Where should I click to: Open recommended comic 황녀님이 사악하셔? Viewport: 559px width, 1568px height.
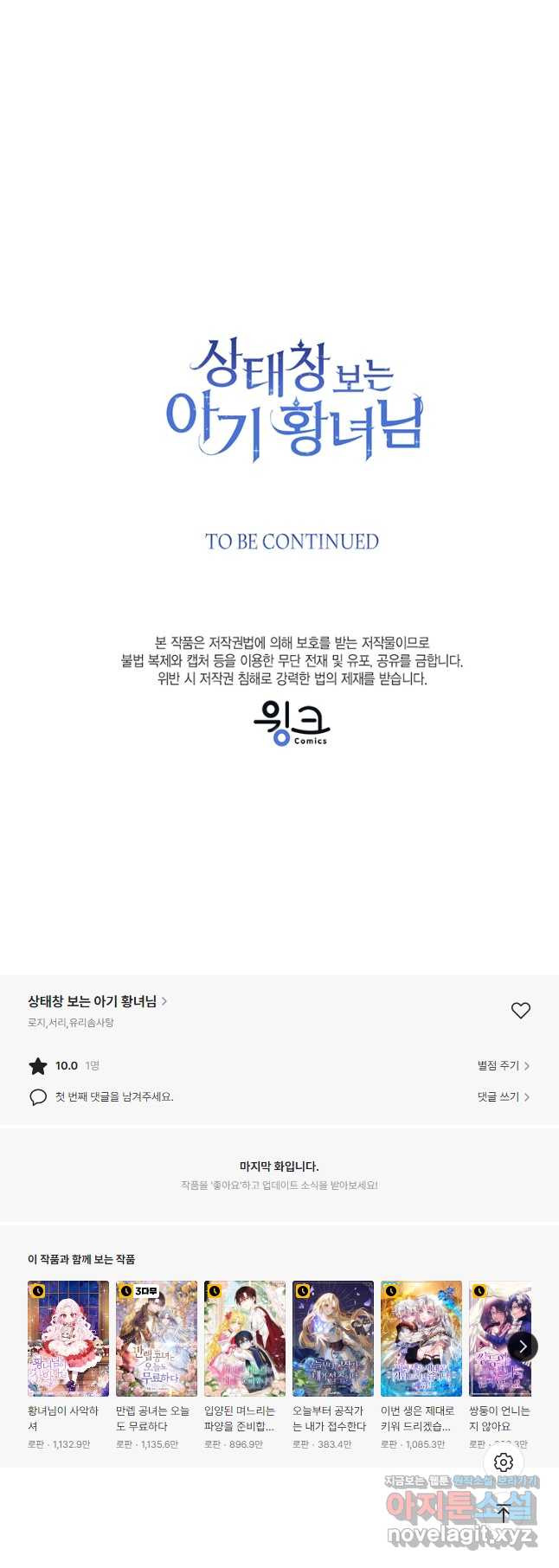[x=68, y=1339]
